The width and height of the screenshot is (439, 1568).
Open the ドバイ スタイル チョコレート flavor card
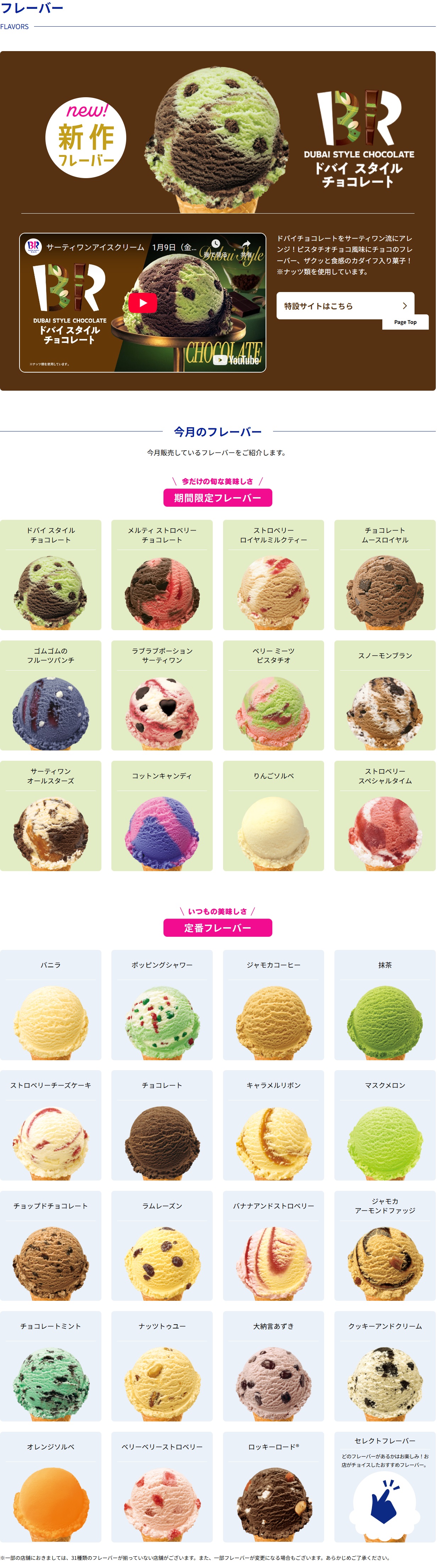point(50,574)
